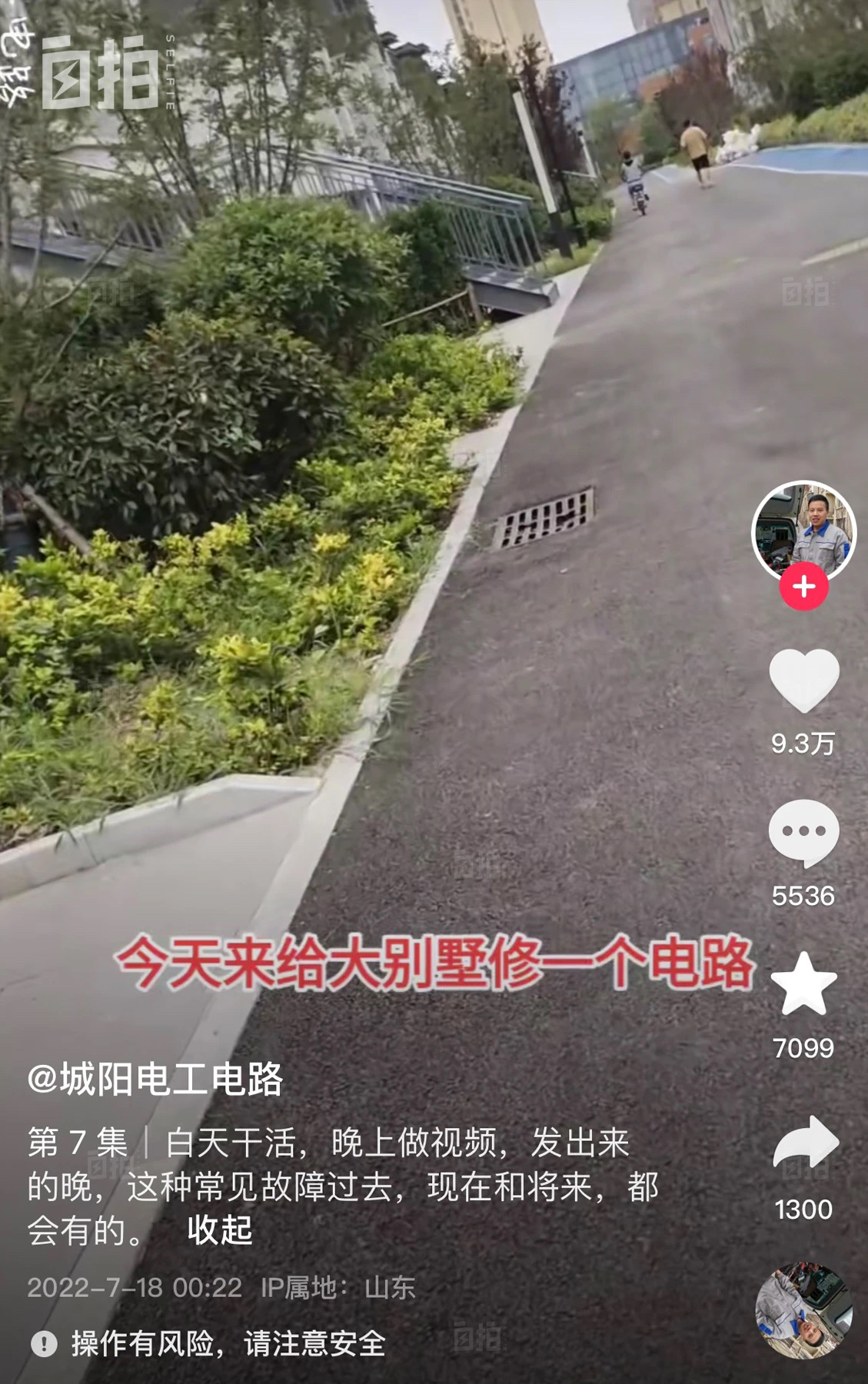
Task: Add this video to favorites with the star
Action: tap(803, 985)
